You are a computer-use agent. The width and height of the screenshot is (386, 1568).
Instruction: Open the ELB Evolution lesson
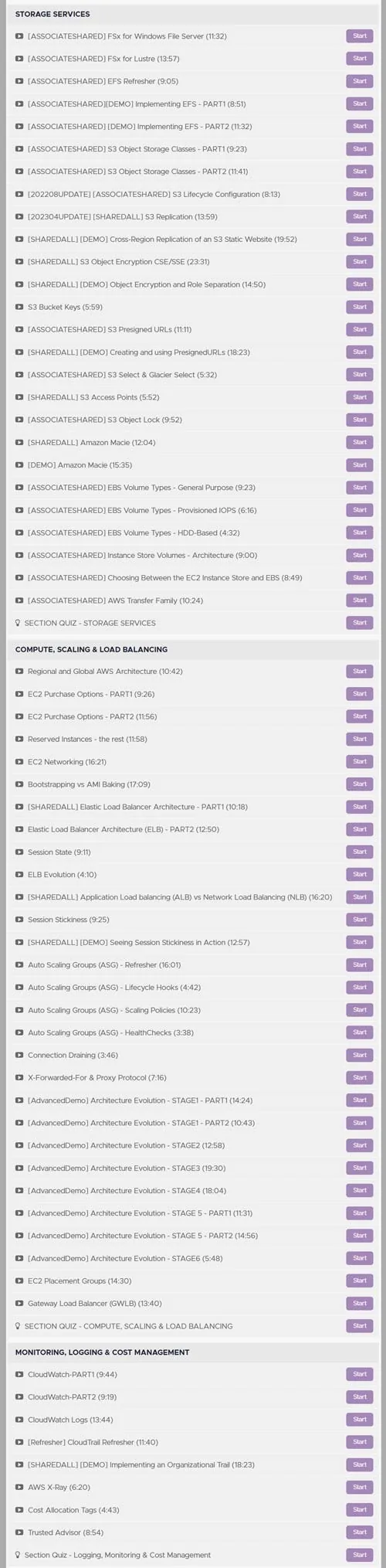[193, 875]
